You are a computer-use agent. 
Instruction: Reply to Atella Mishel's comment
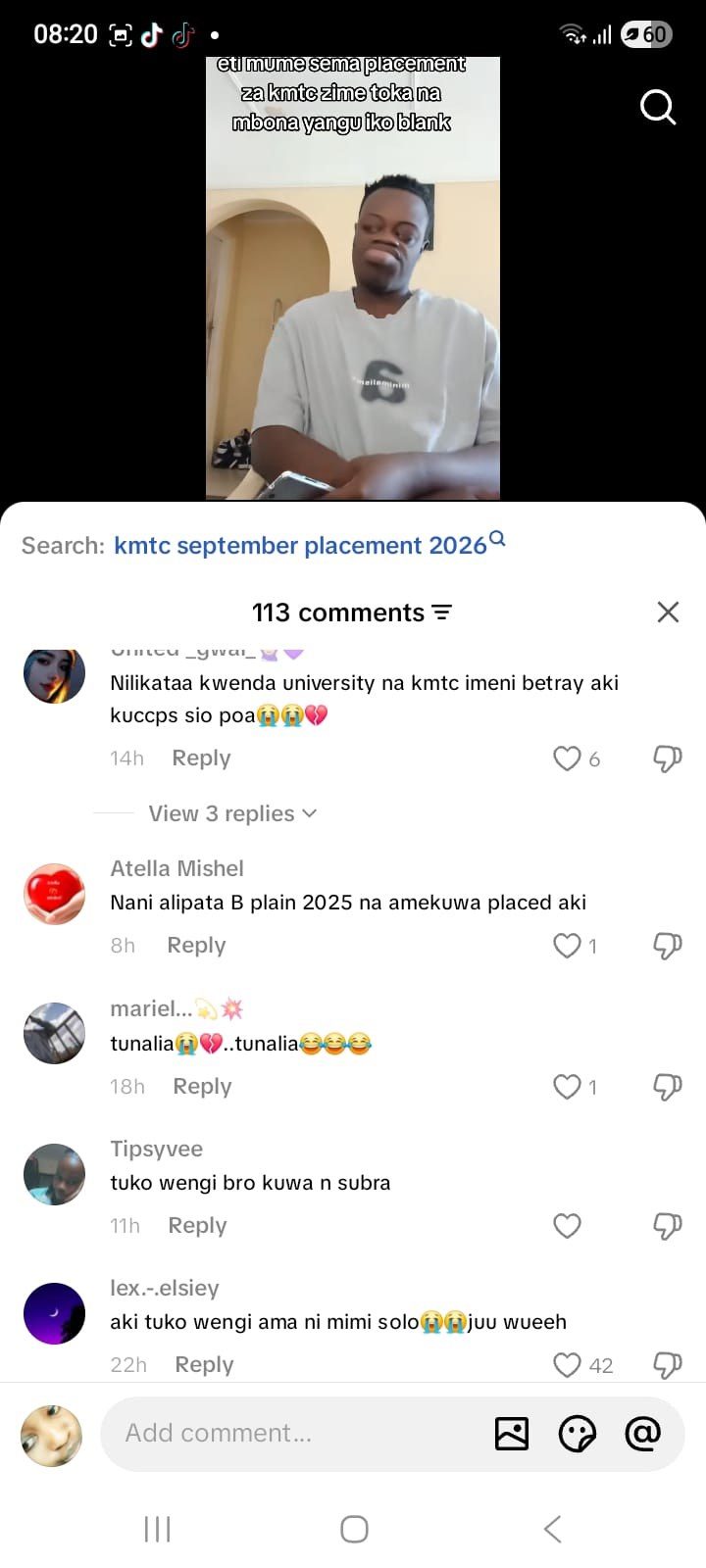coord(196,945)
